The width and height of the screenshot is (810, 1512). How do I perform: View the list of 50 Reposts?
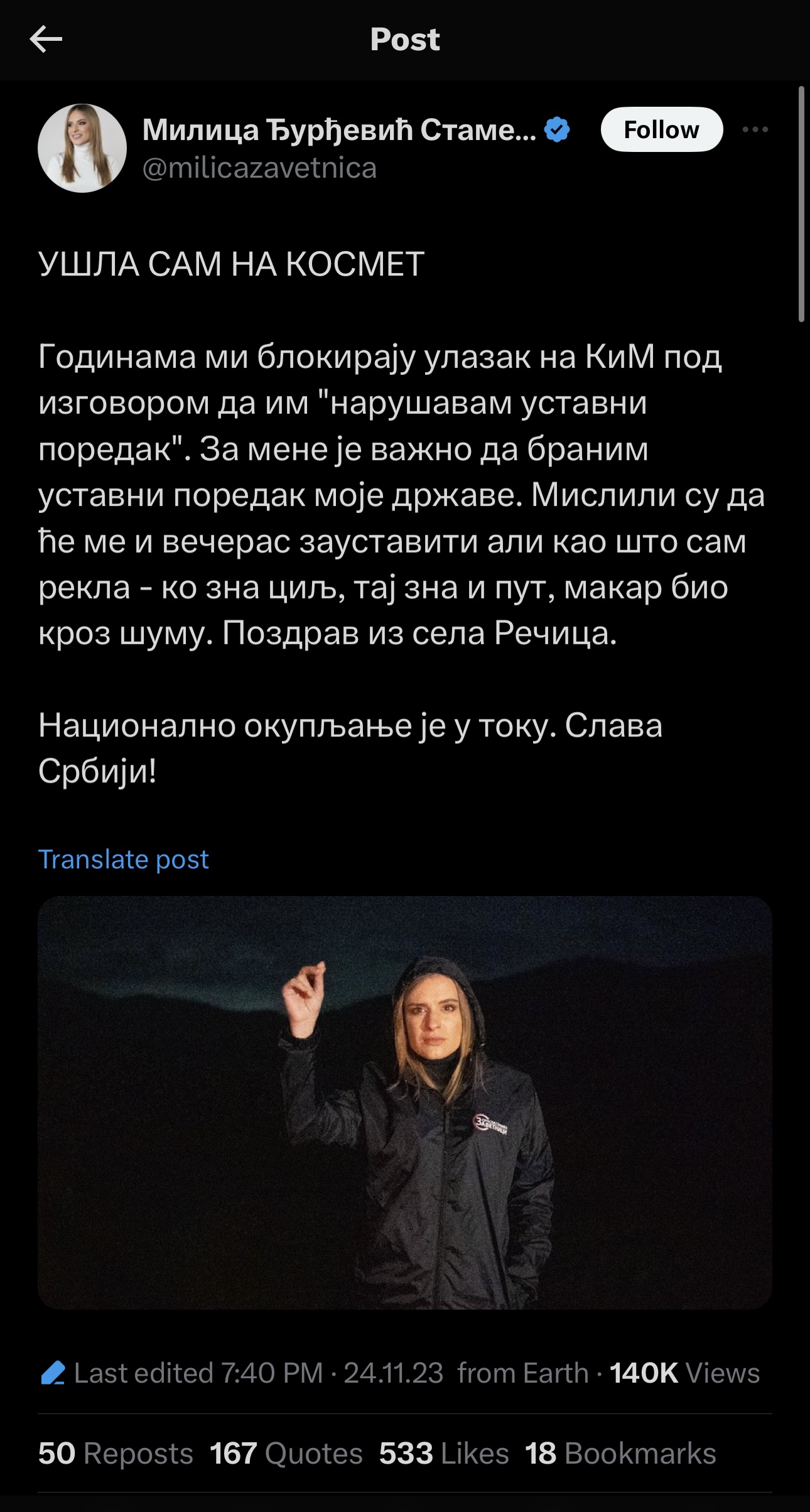coord(116,1453)
